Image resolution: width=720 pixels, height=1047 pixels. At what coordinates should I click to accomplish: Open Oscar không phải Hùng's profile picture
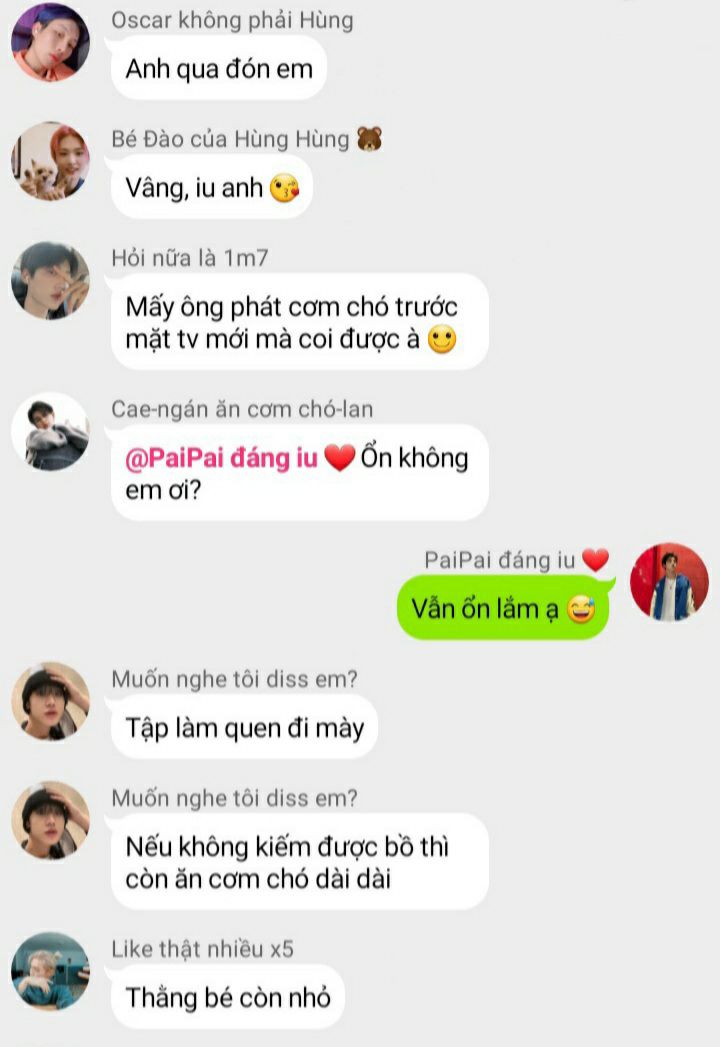tap(50, 42)
